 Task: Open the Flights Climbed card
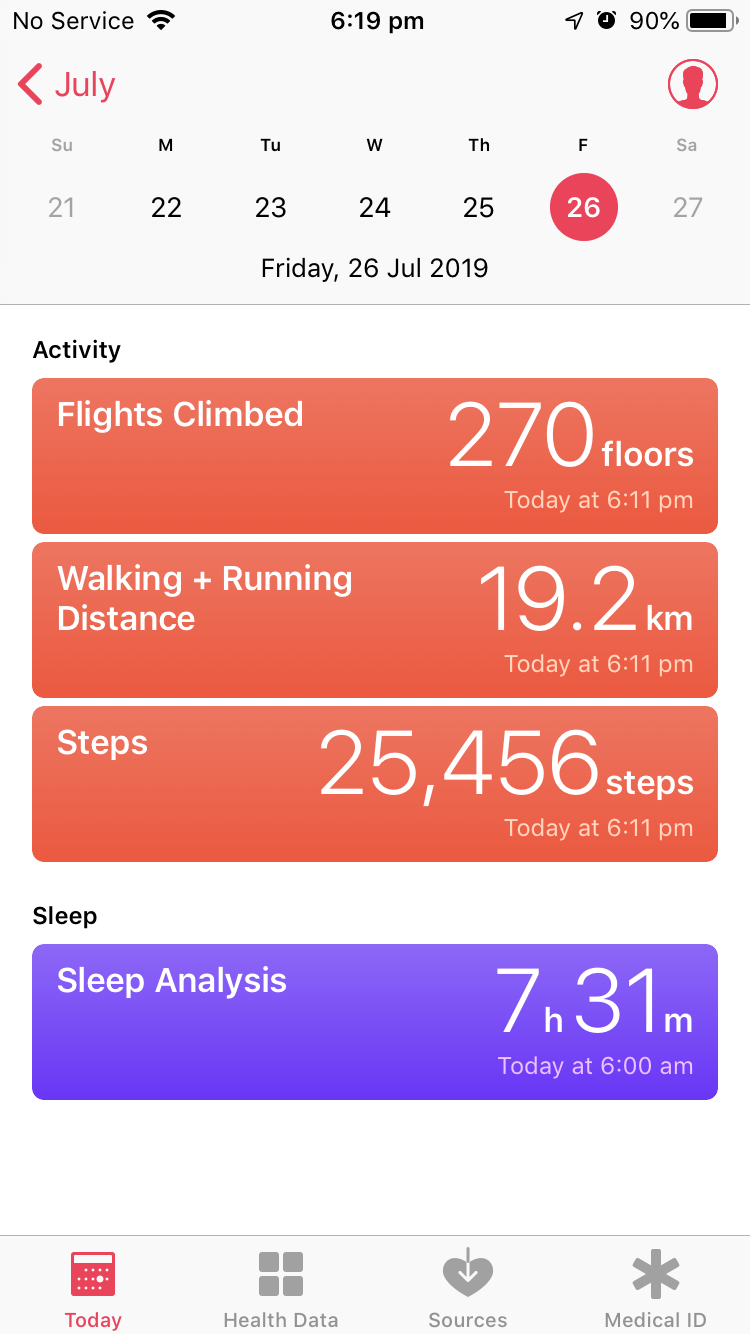[375, 456]
